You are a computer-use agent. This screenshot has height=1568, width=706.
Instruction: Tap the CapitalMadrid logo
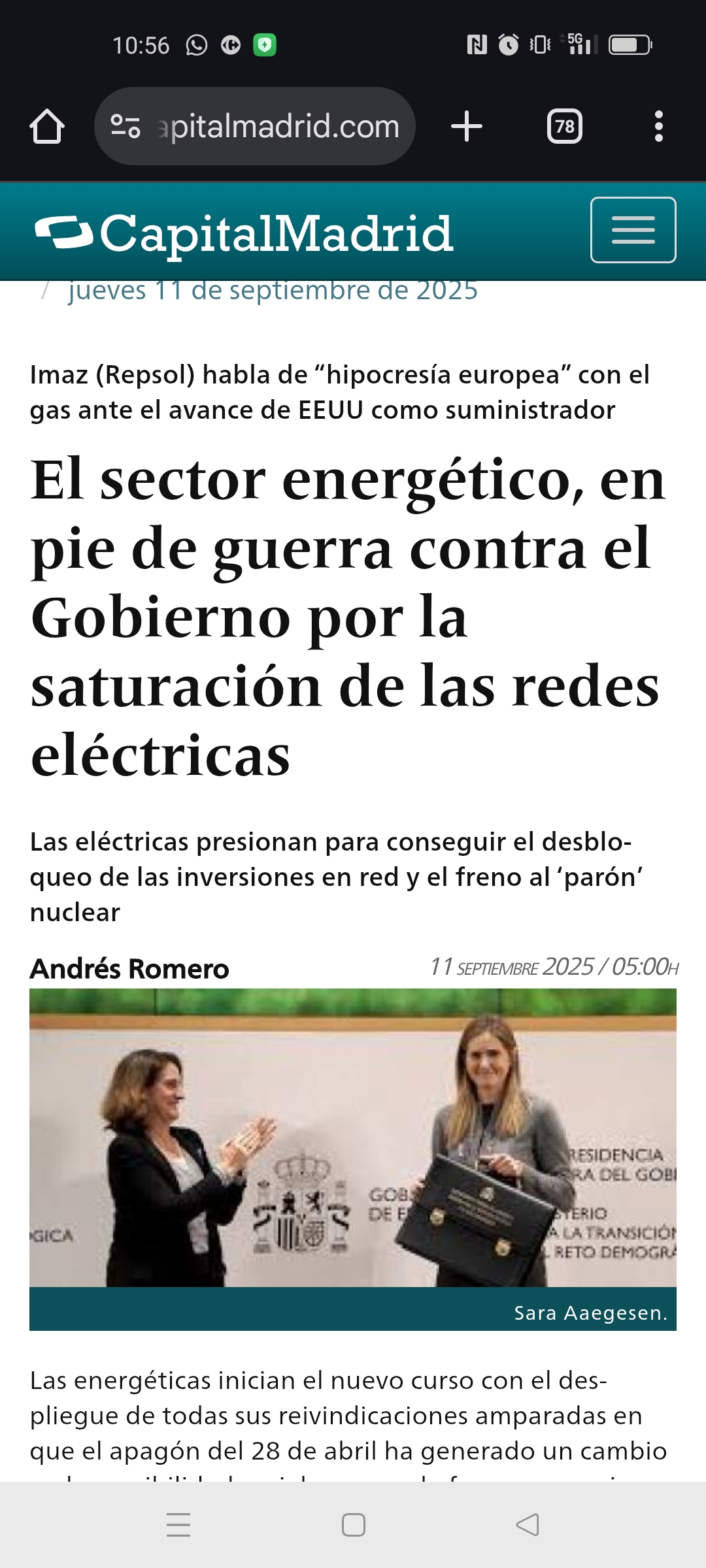pos(244,234)
